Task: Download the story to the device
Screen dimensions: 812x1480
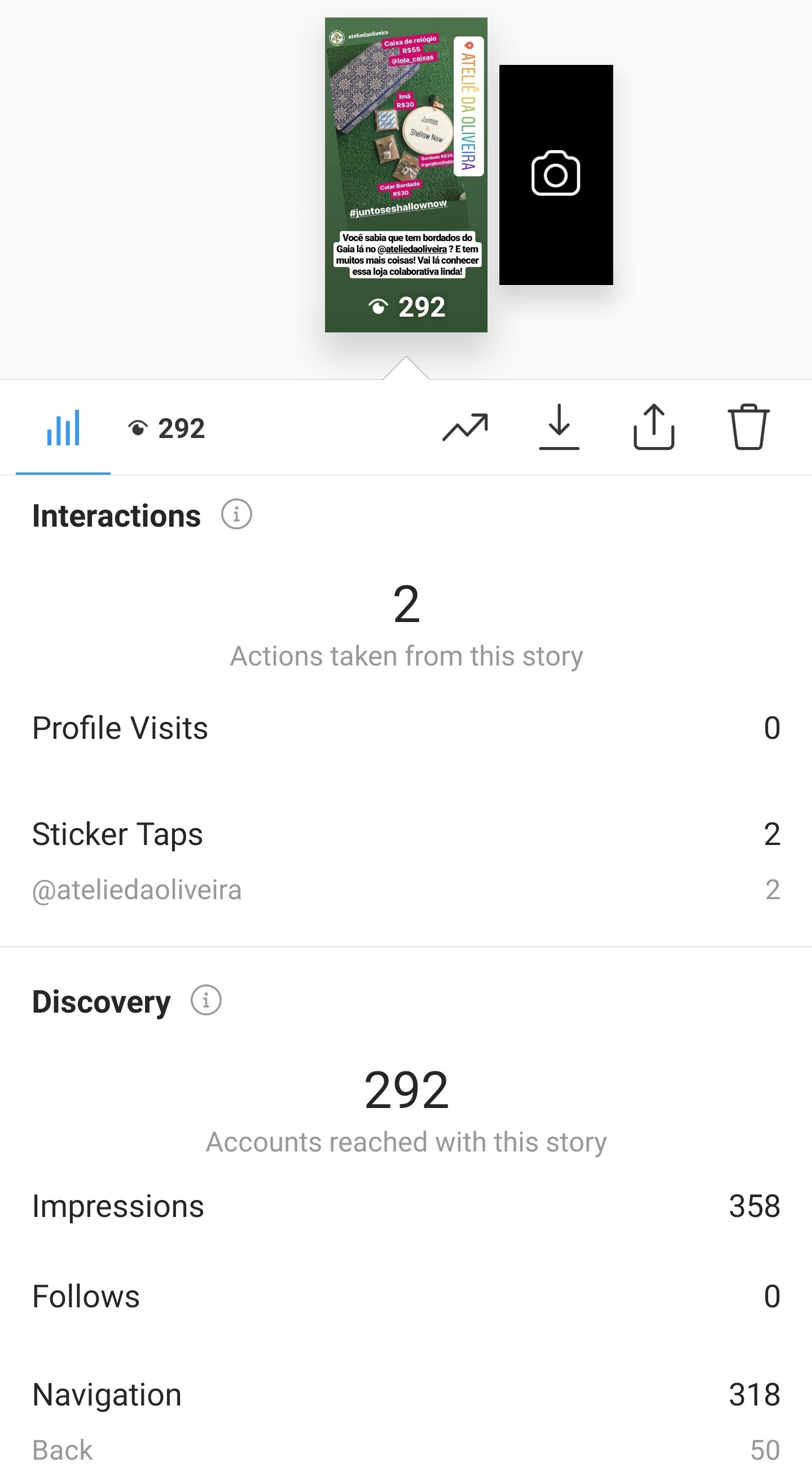Action: point(559,427)
